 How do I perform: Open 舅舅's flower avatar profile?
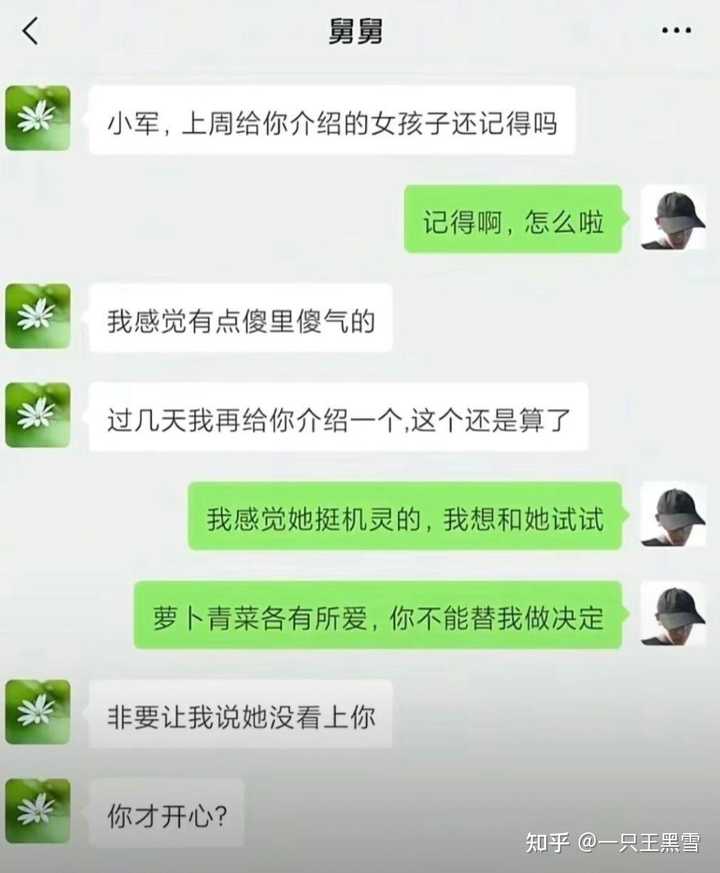click(x=37, y=118)
